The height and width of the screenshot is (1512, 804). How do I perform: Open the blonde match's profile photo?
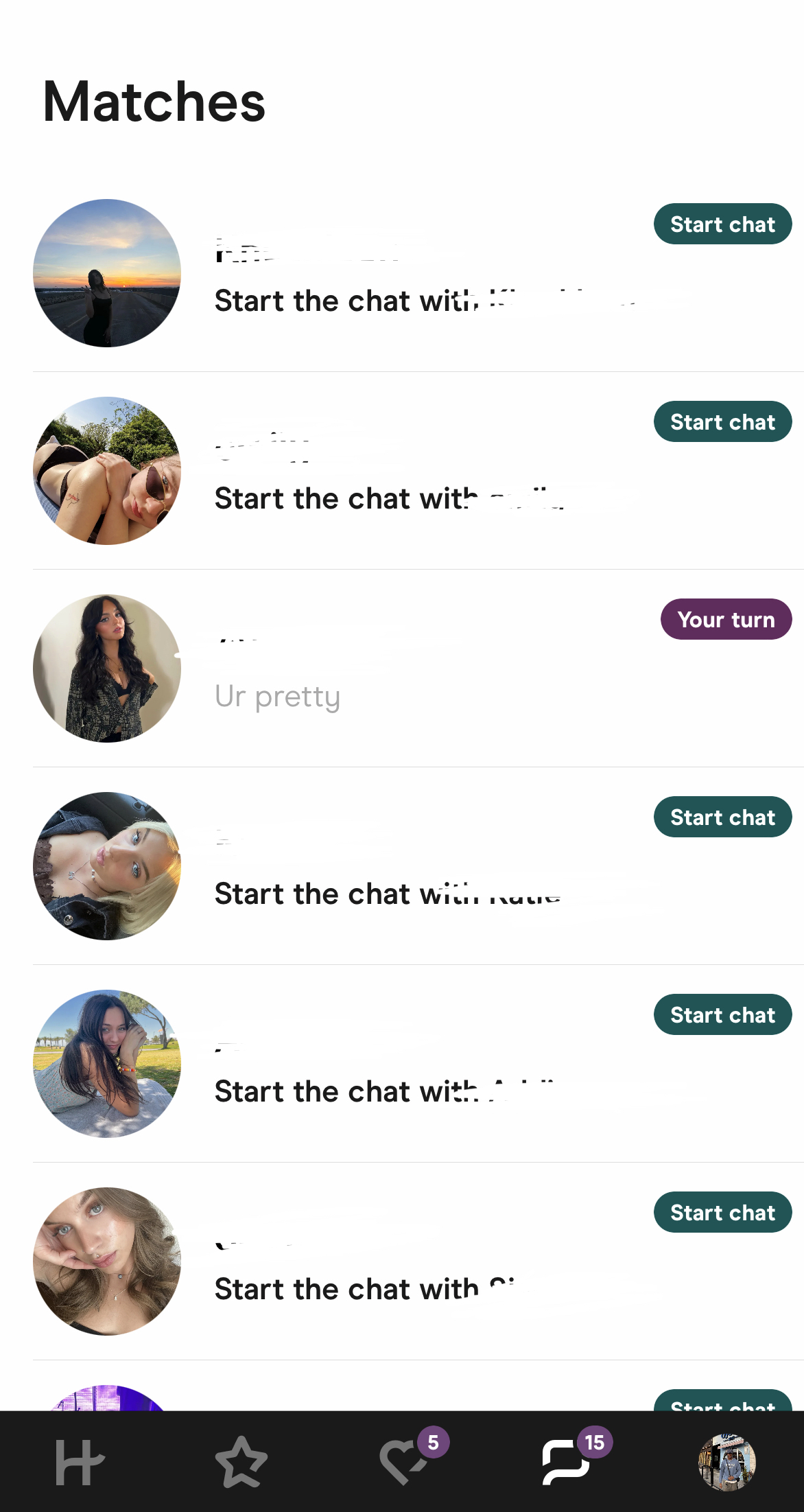[107, 866]
